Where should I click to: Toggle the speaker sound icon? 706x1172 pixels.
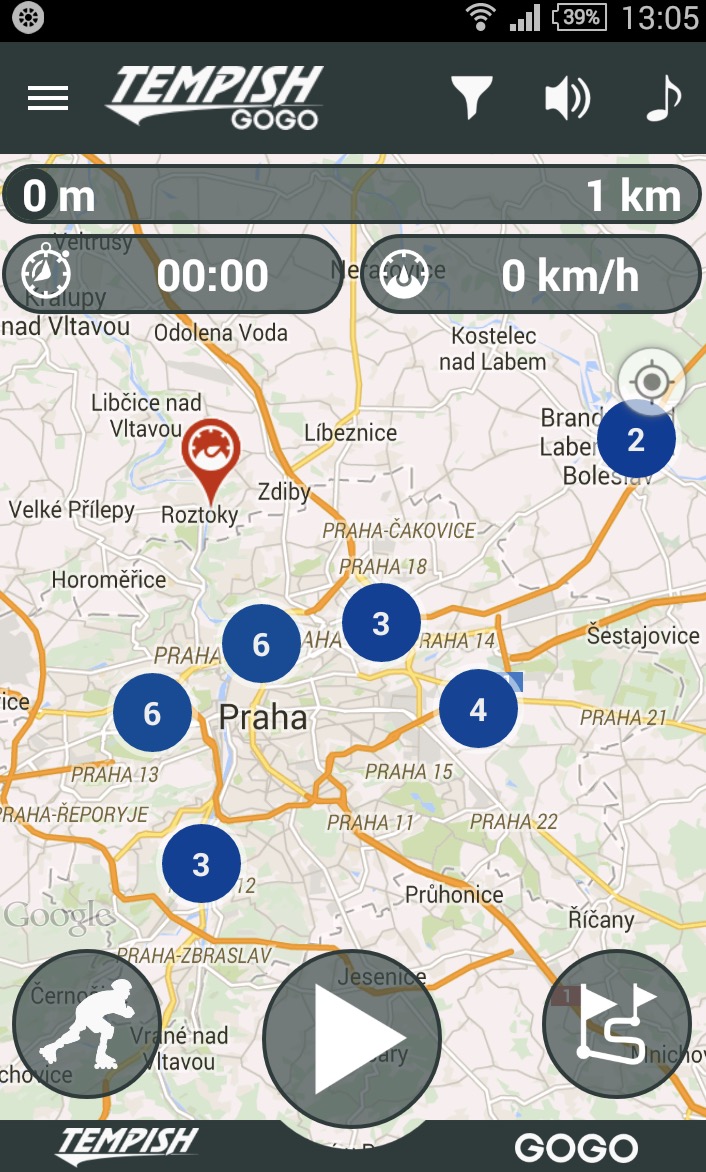pyautogui.click(x=567, y=98)
